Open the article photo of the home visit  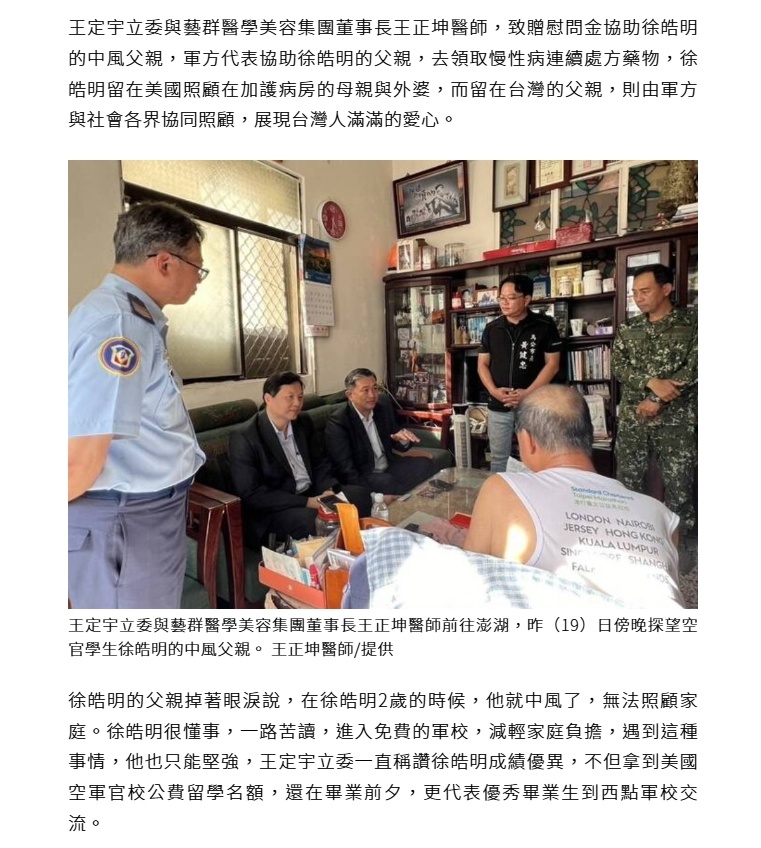(382, 384)
